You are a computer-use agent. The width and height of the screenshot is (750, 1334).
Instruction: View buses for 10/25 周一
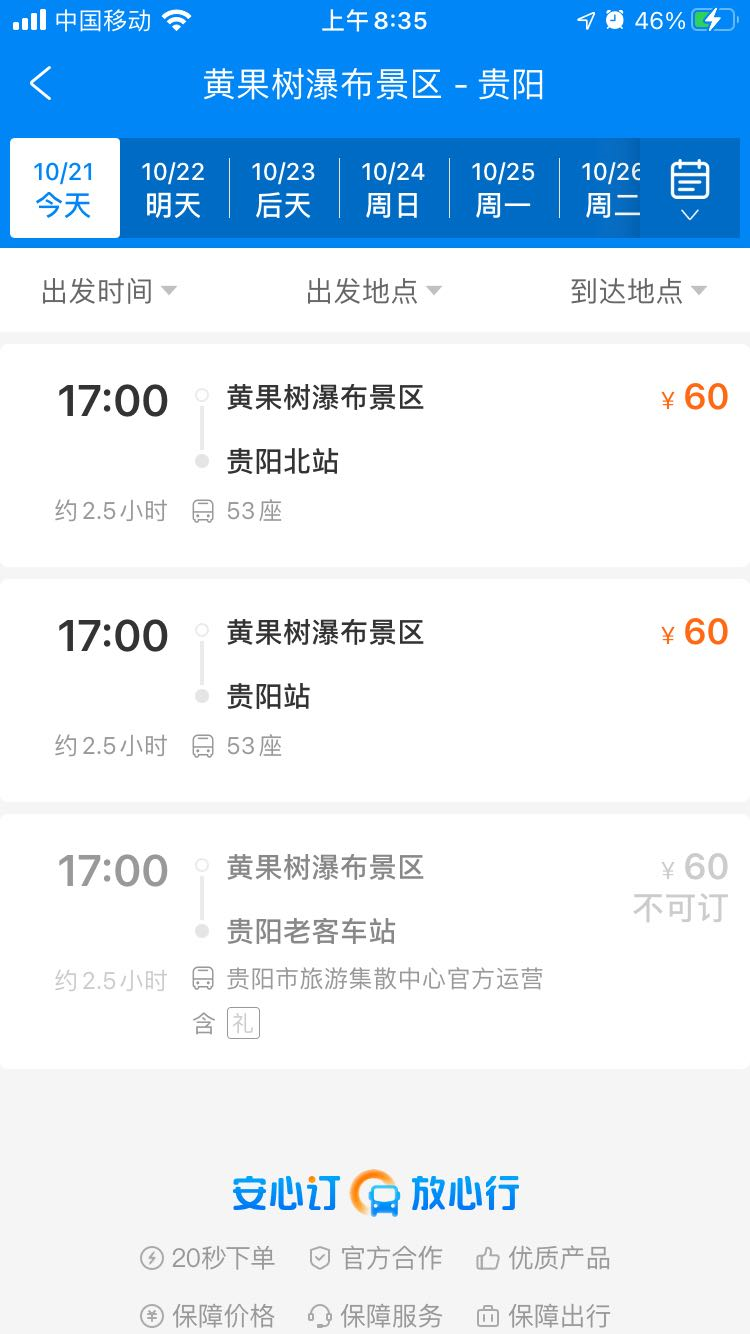point(504,188)
